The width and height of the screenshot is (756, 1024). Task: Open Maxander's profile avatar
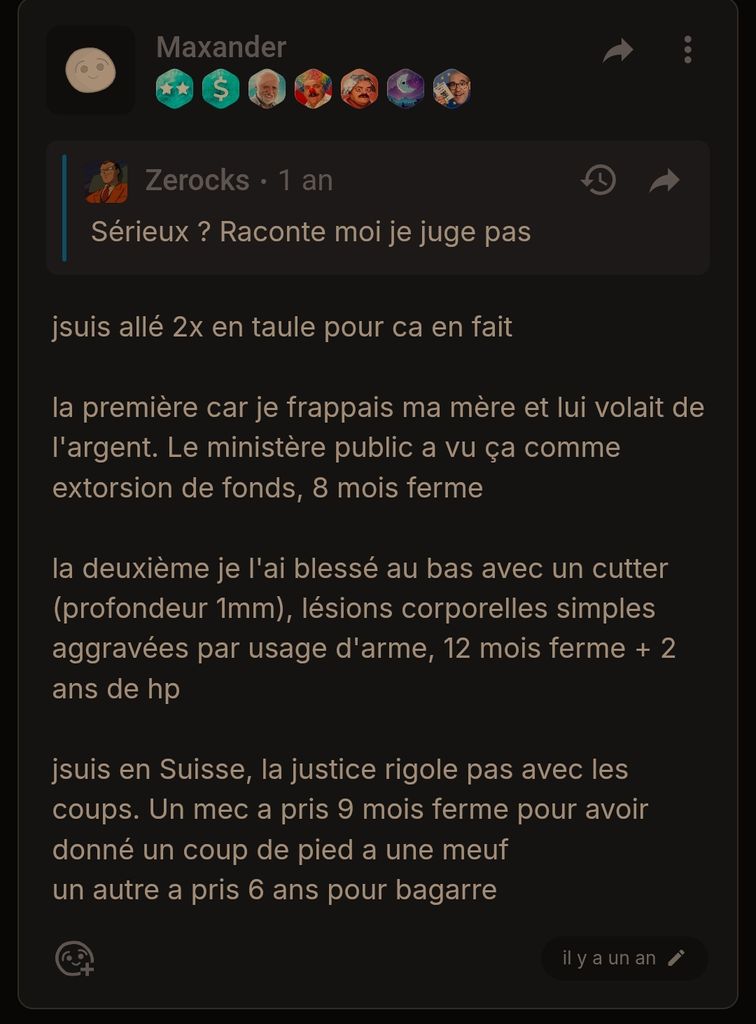90,69
